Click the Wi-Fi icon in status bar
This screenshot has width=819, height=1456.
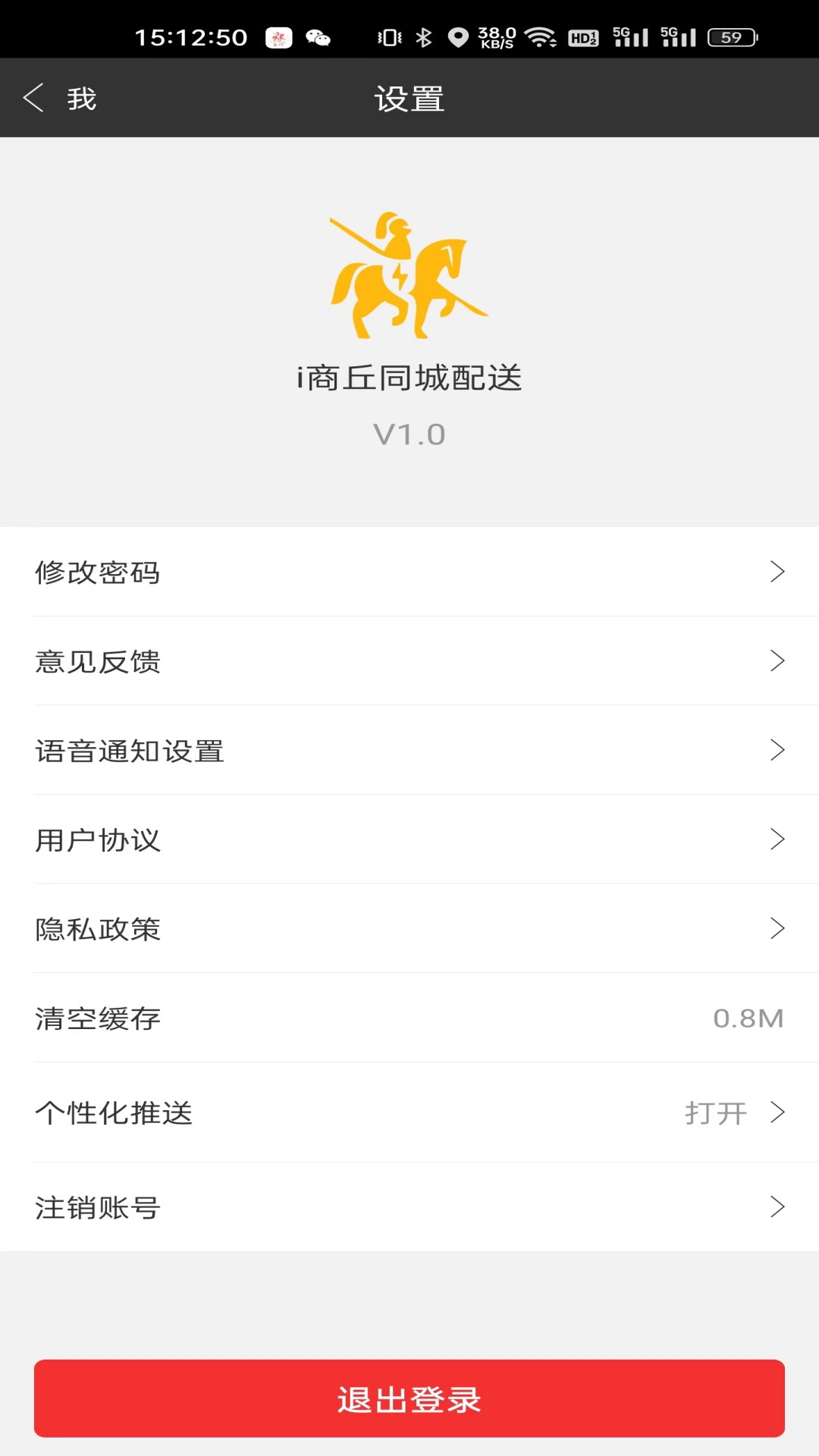[541, 36]
